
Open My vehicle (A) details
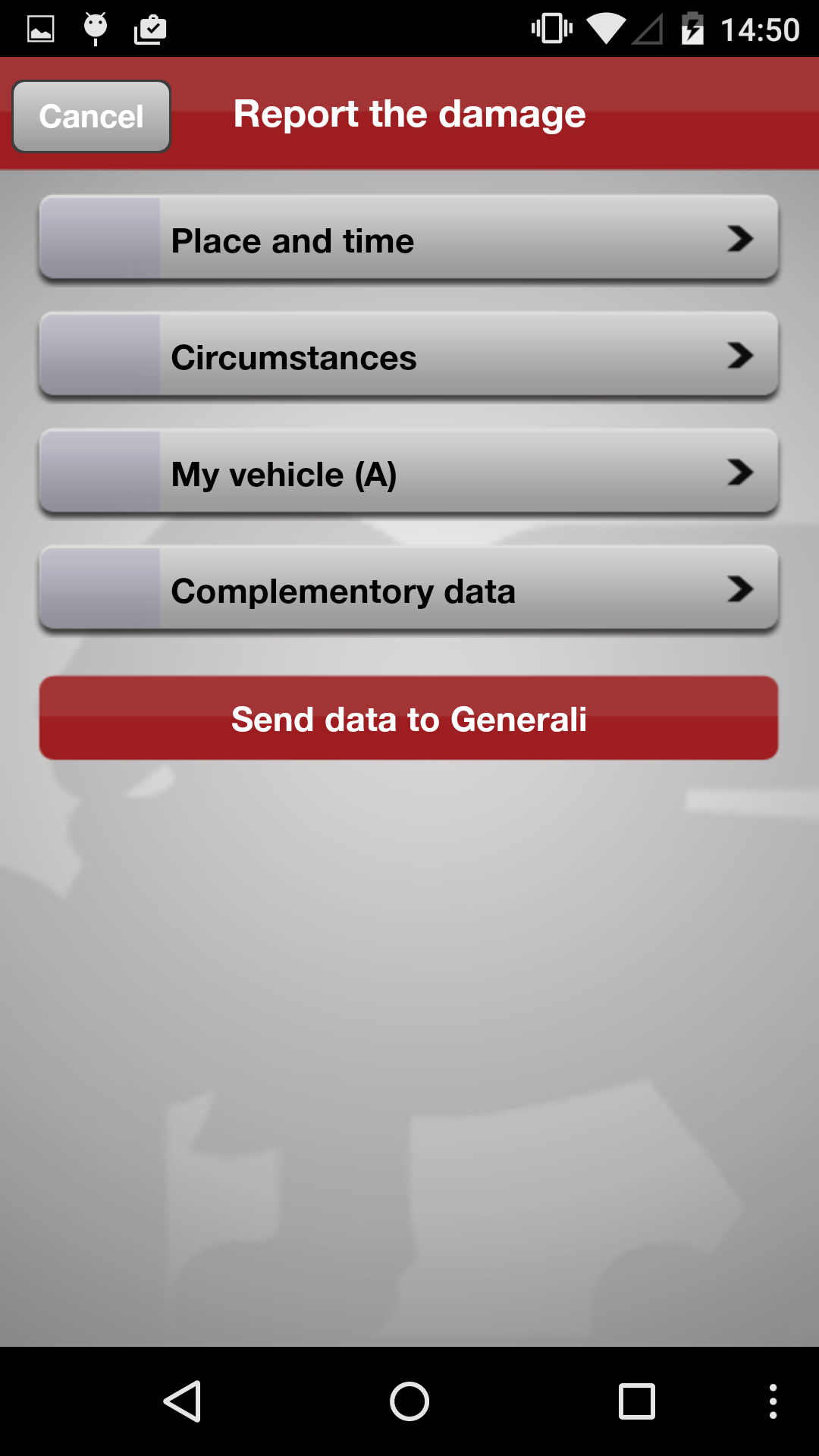tap(409, 472)
